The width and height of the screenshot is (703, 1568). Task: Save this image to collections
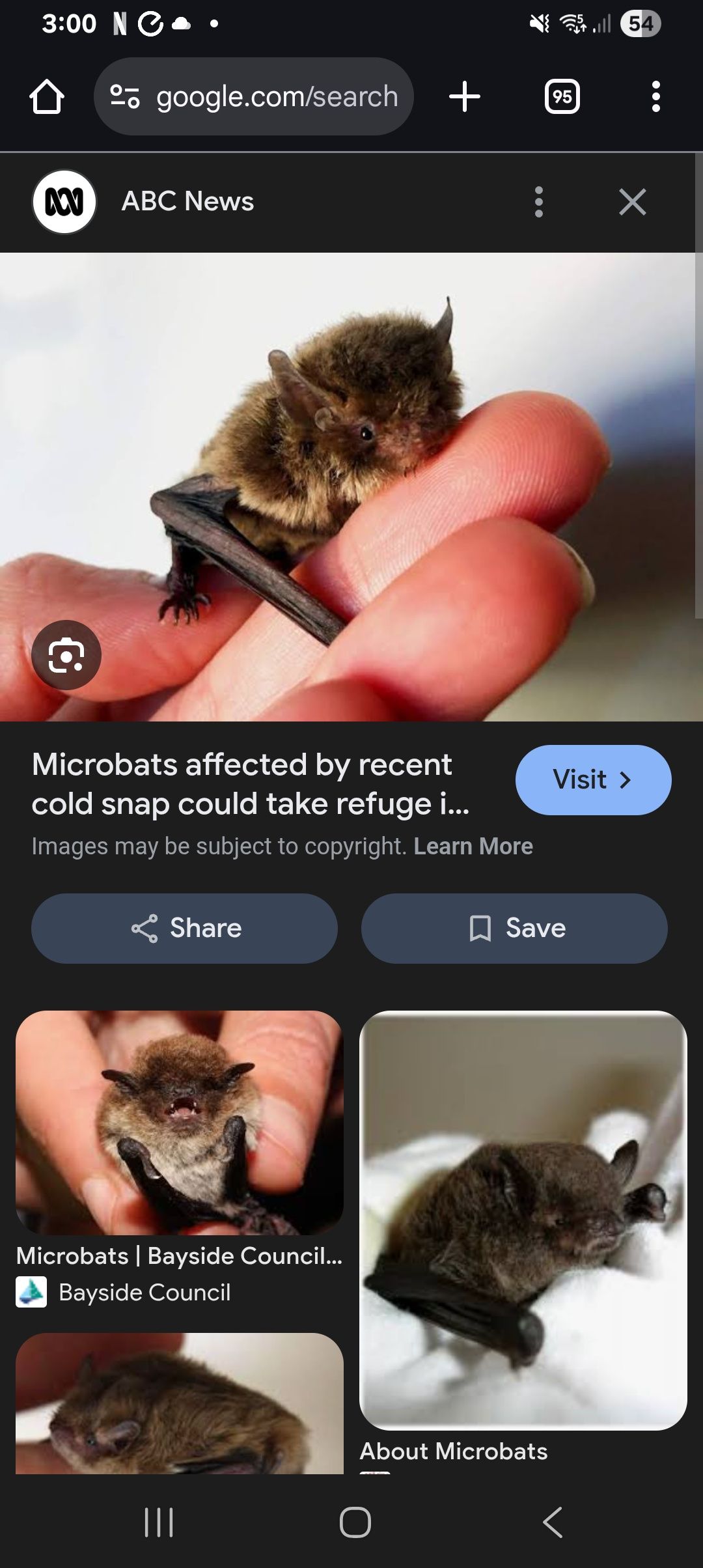tap(514, 928)
